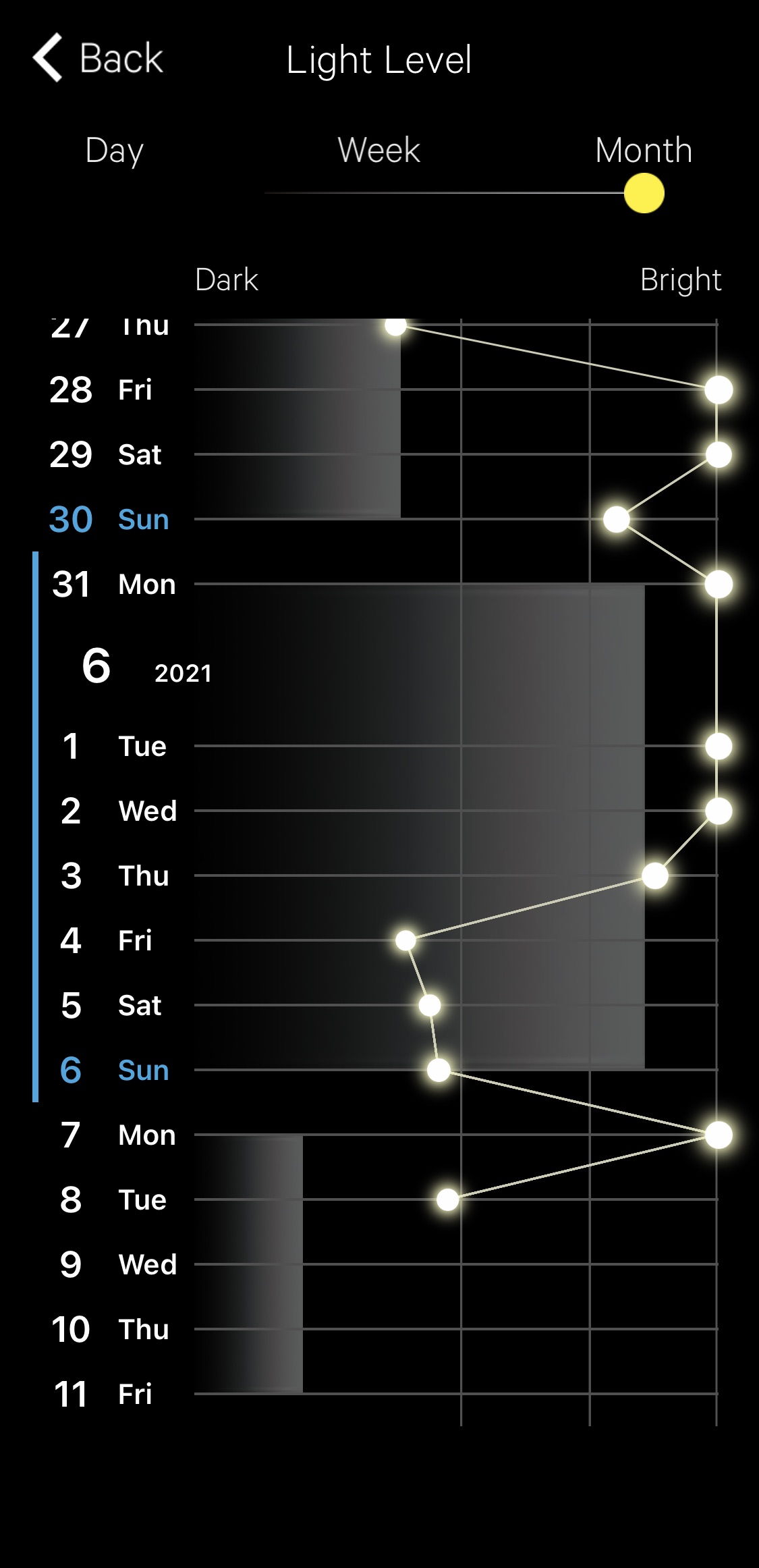
Task: Select the data point for 28 Fri
Action: pos(718,389)
